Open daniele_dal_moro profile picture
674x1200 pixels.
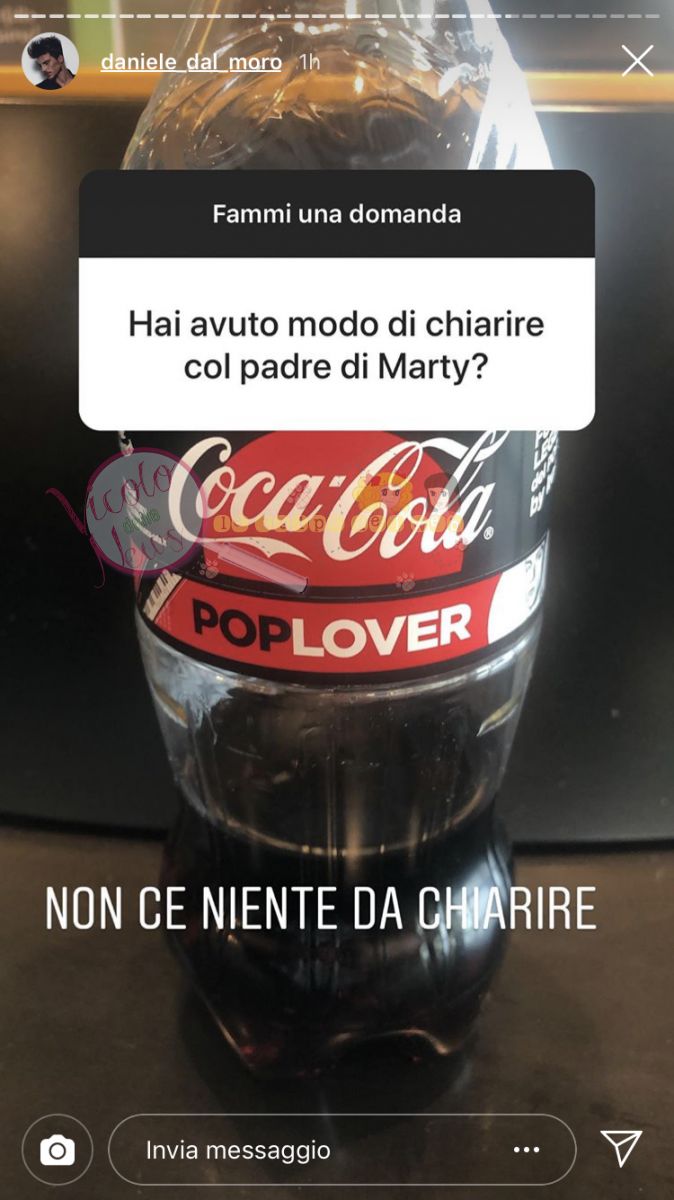50,61
